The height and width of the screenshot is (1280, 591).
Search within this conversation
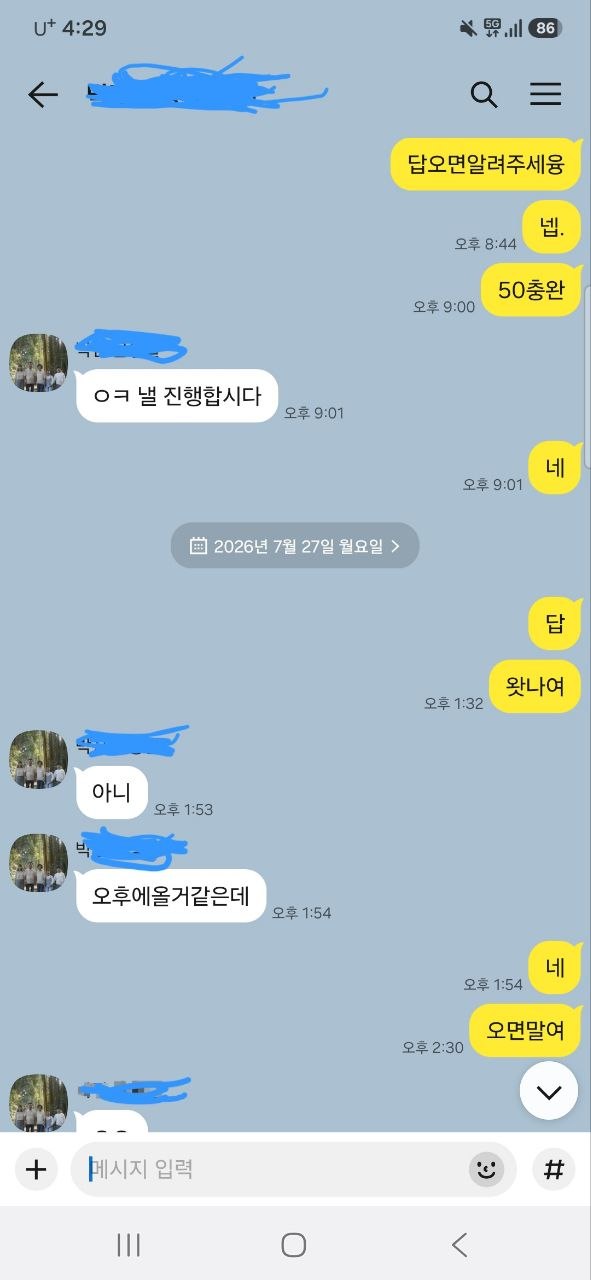[484, 95]
